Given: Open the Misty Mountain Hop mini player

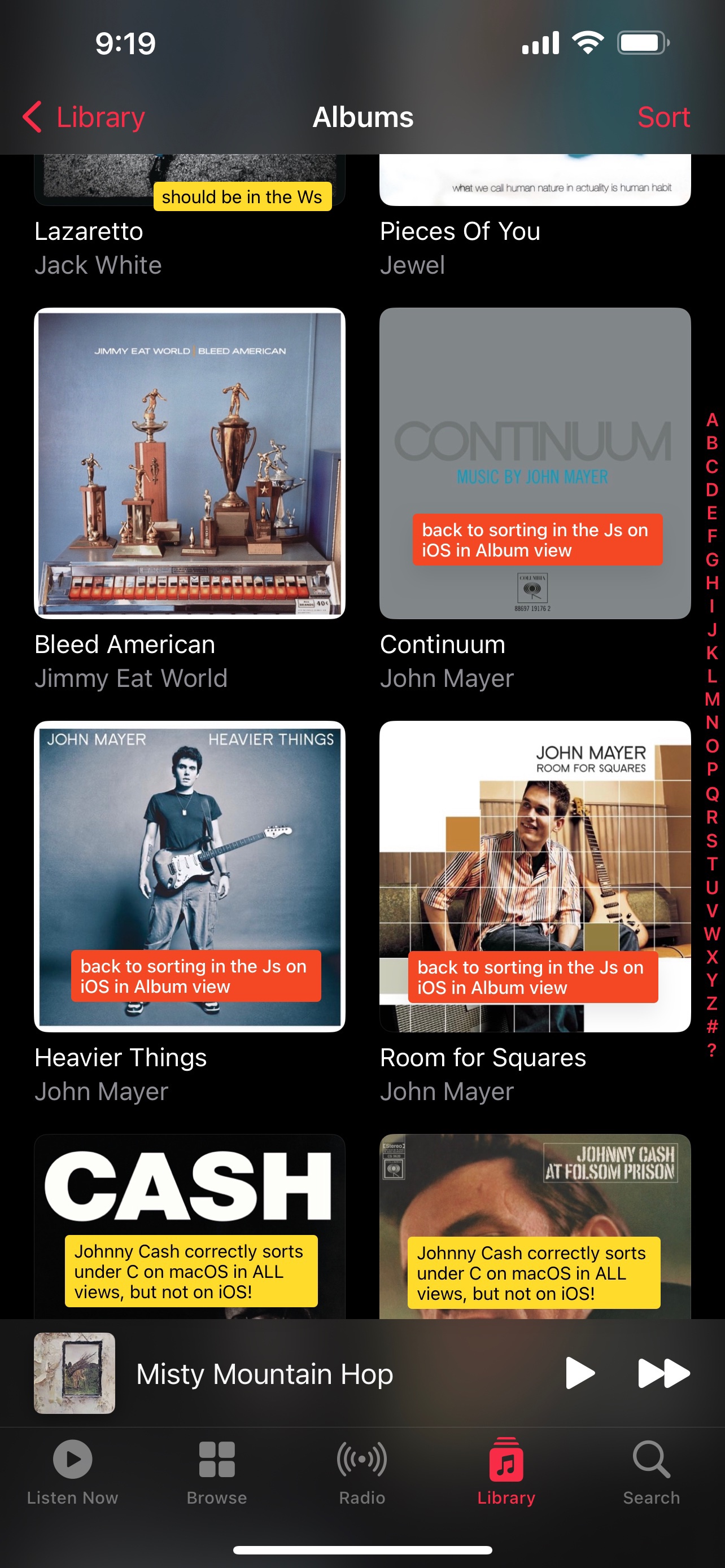Looking at the screenshot, I should [x=264, y=1374].
